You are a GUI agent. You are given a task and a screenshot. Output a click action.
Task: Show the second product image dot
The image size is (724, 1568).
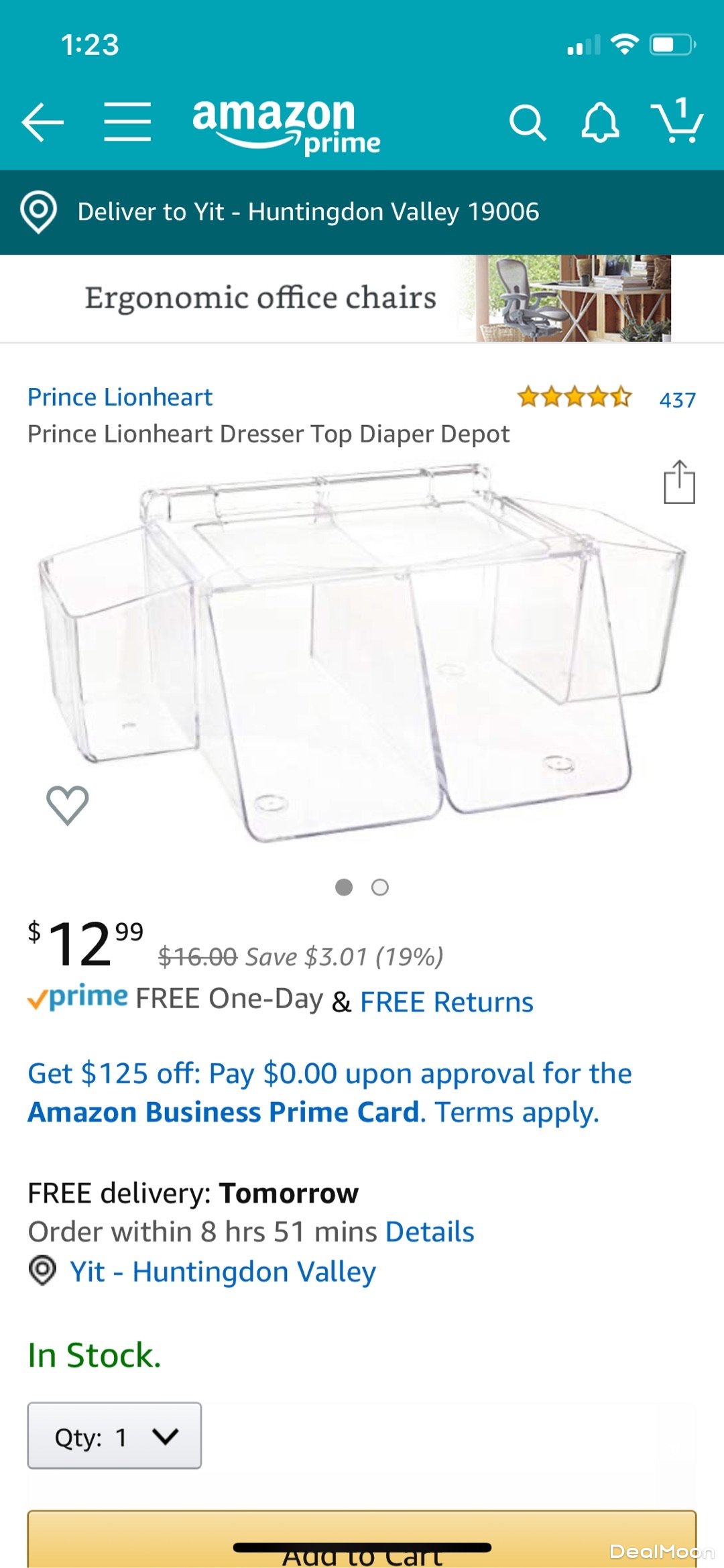click(x=380, y=888)
